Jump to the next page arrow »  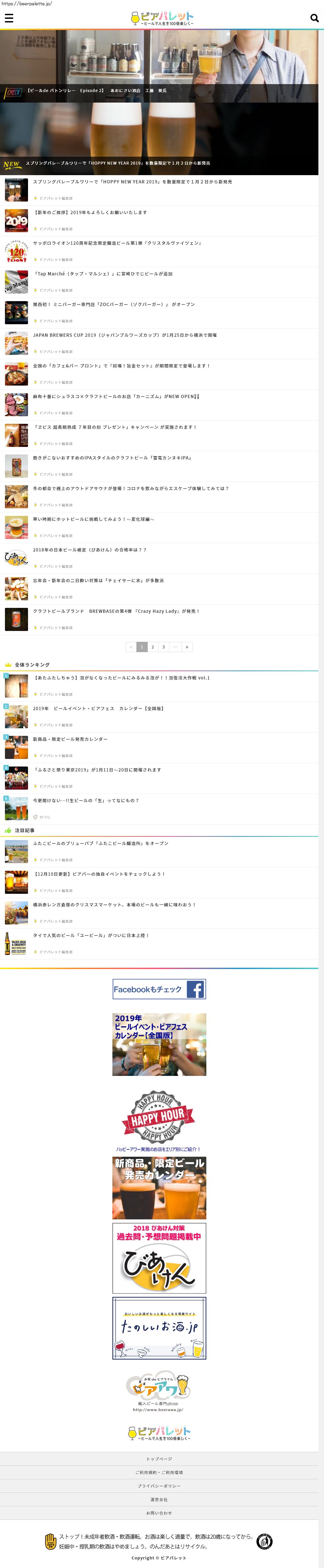187,647
